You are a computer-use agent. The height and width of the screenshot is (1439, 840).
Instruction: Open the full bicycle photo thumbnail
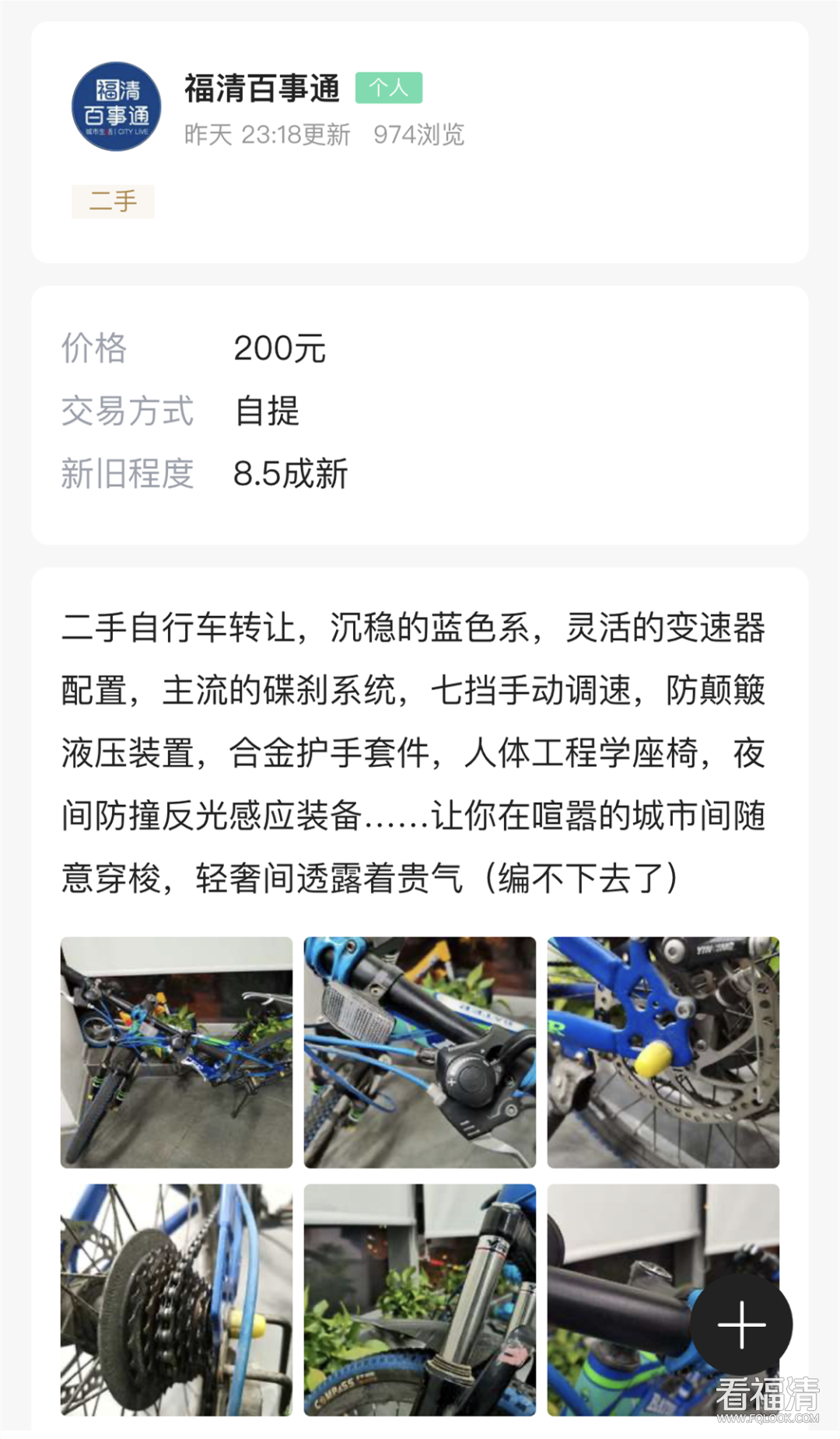click(177, 1052)
